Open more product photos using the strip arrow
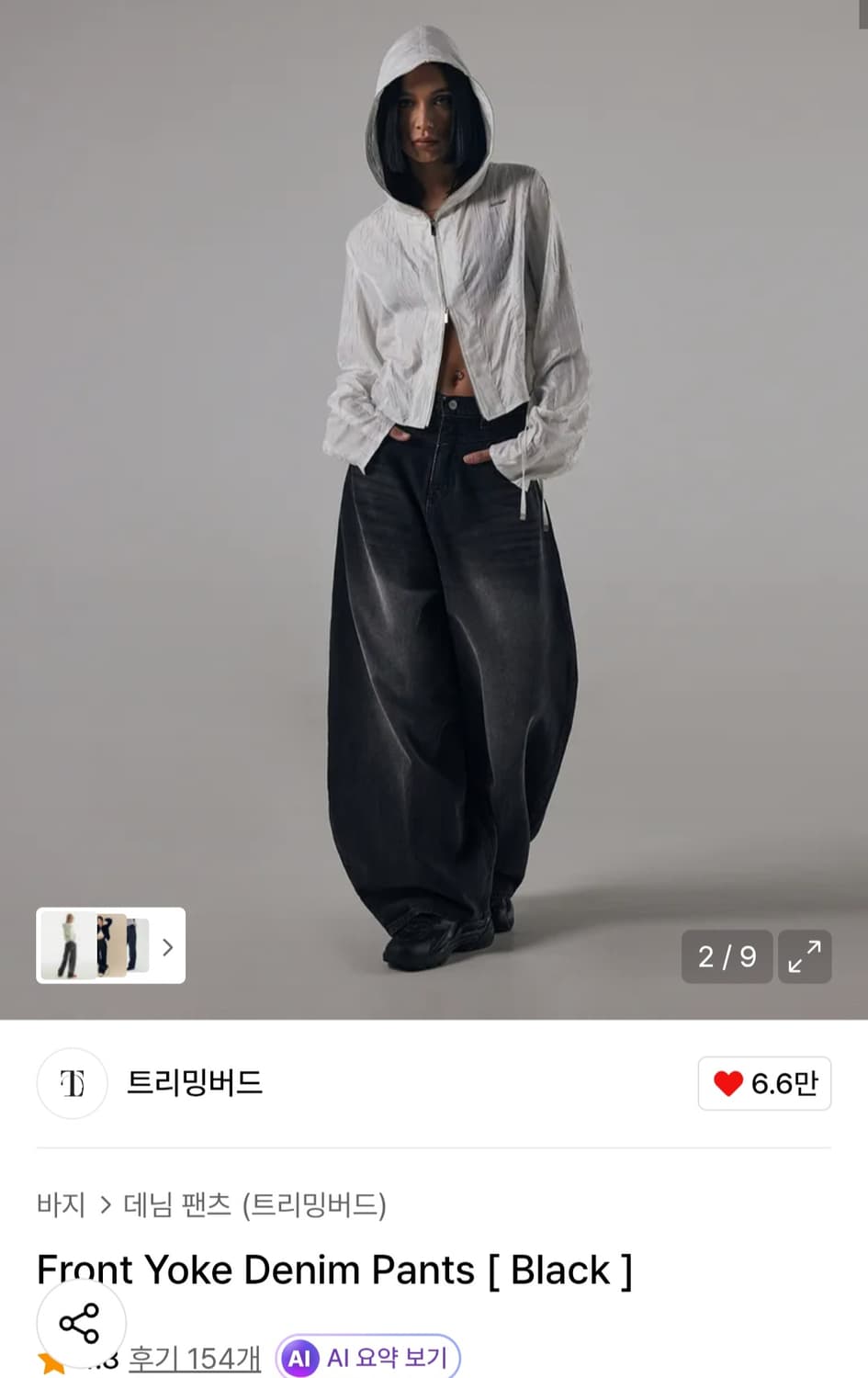The width and height of the screenshot is (868, 1378). (166, 947)
